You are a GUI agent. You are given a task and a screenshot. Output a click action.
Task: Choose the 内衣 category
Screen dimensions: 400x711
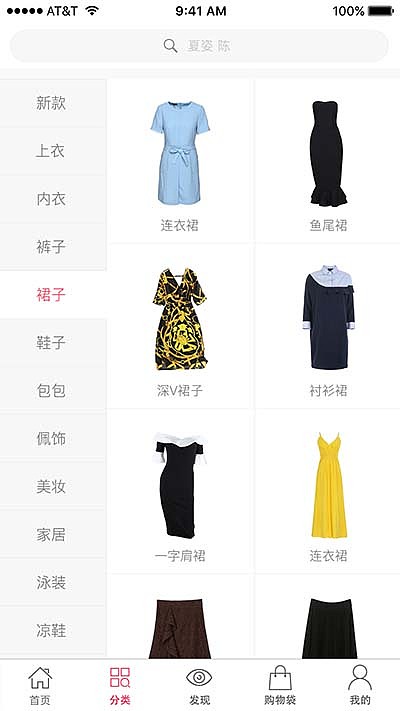[x=53, y=199]
